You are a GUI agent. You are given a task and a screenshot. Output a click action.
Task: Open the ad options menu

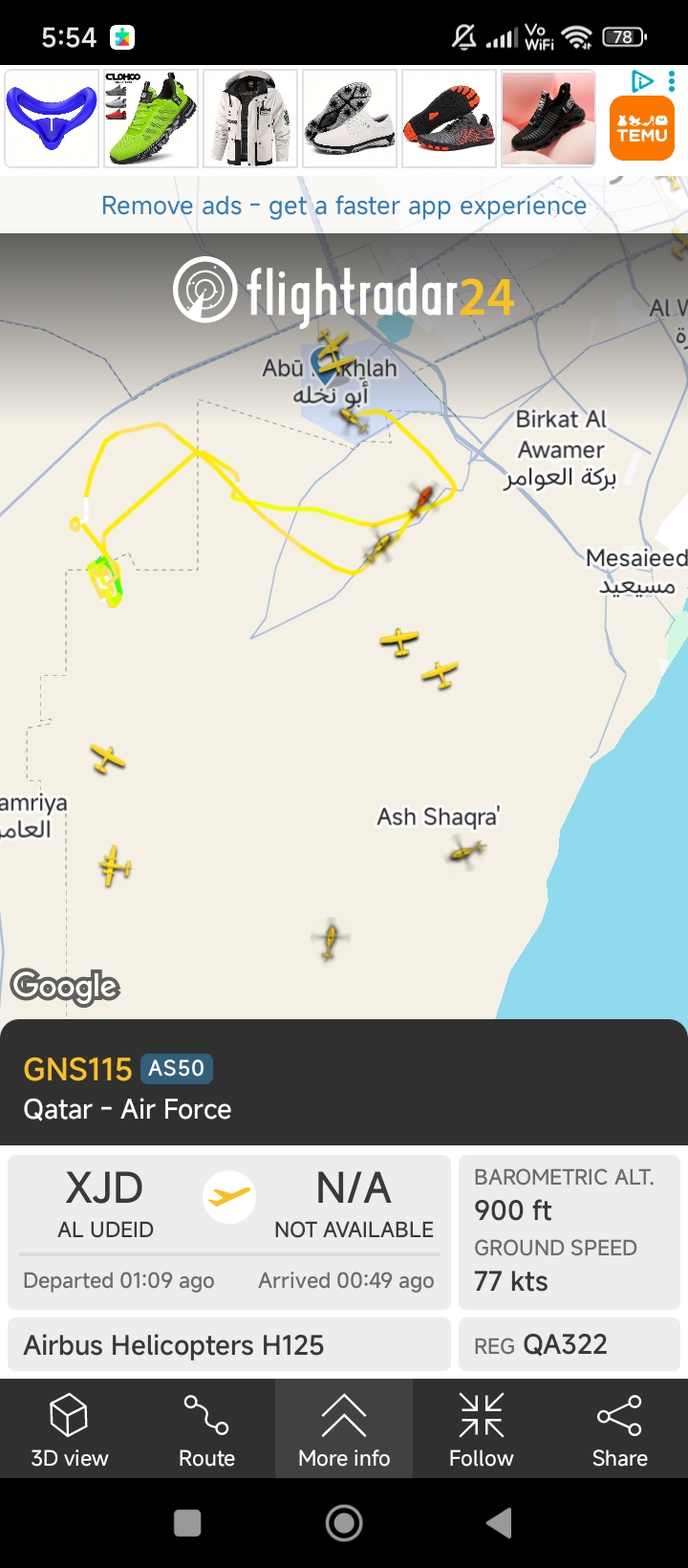(x=672, y=81)
